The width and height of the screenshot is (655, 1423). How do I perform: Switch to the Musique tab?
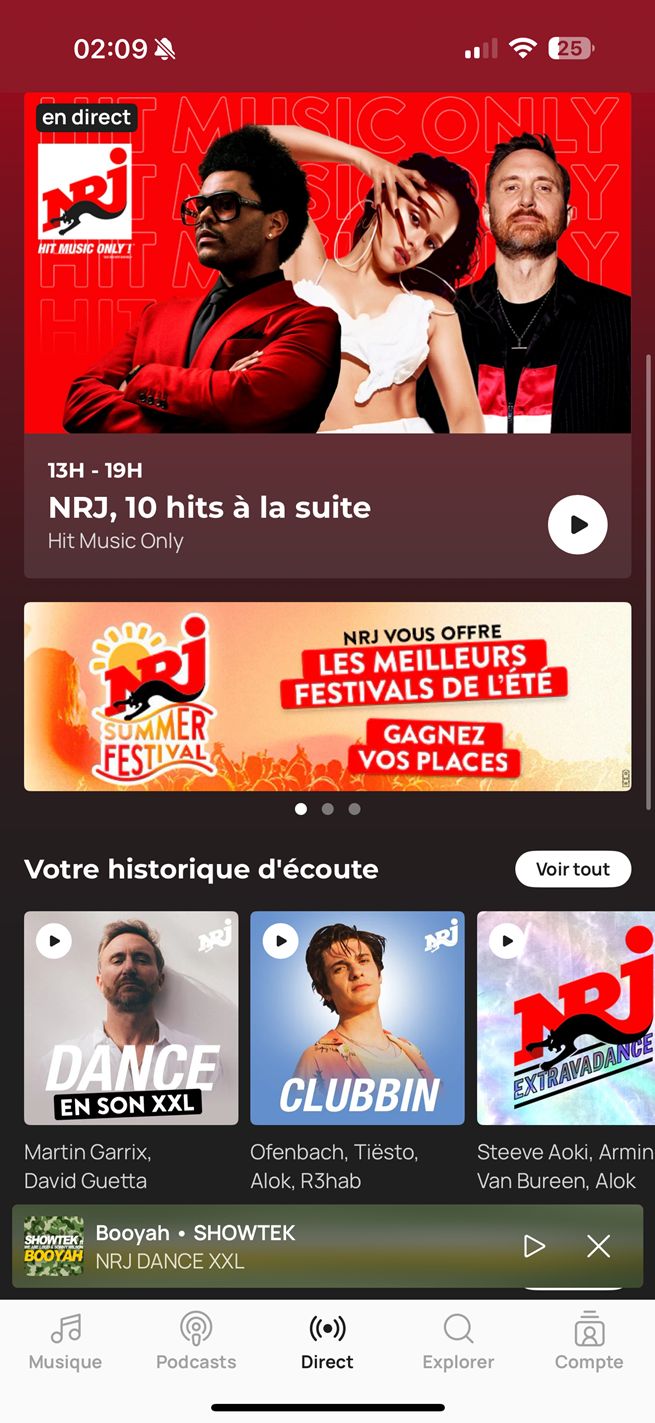point(65,1342)
